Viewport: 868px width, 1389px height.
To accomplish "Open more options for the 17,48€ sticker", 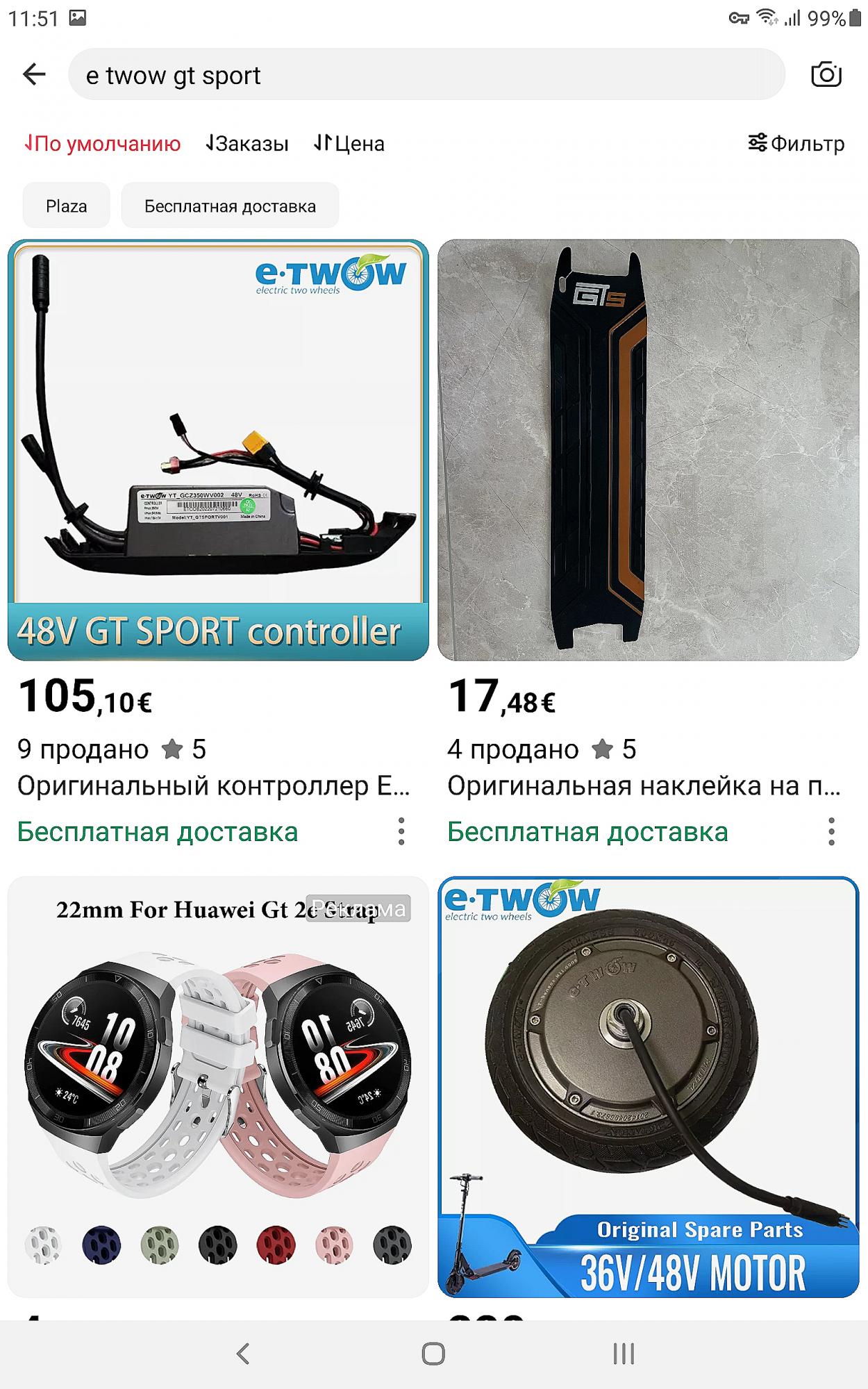I will tap(831, 831).
